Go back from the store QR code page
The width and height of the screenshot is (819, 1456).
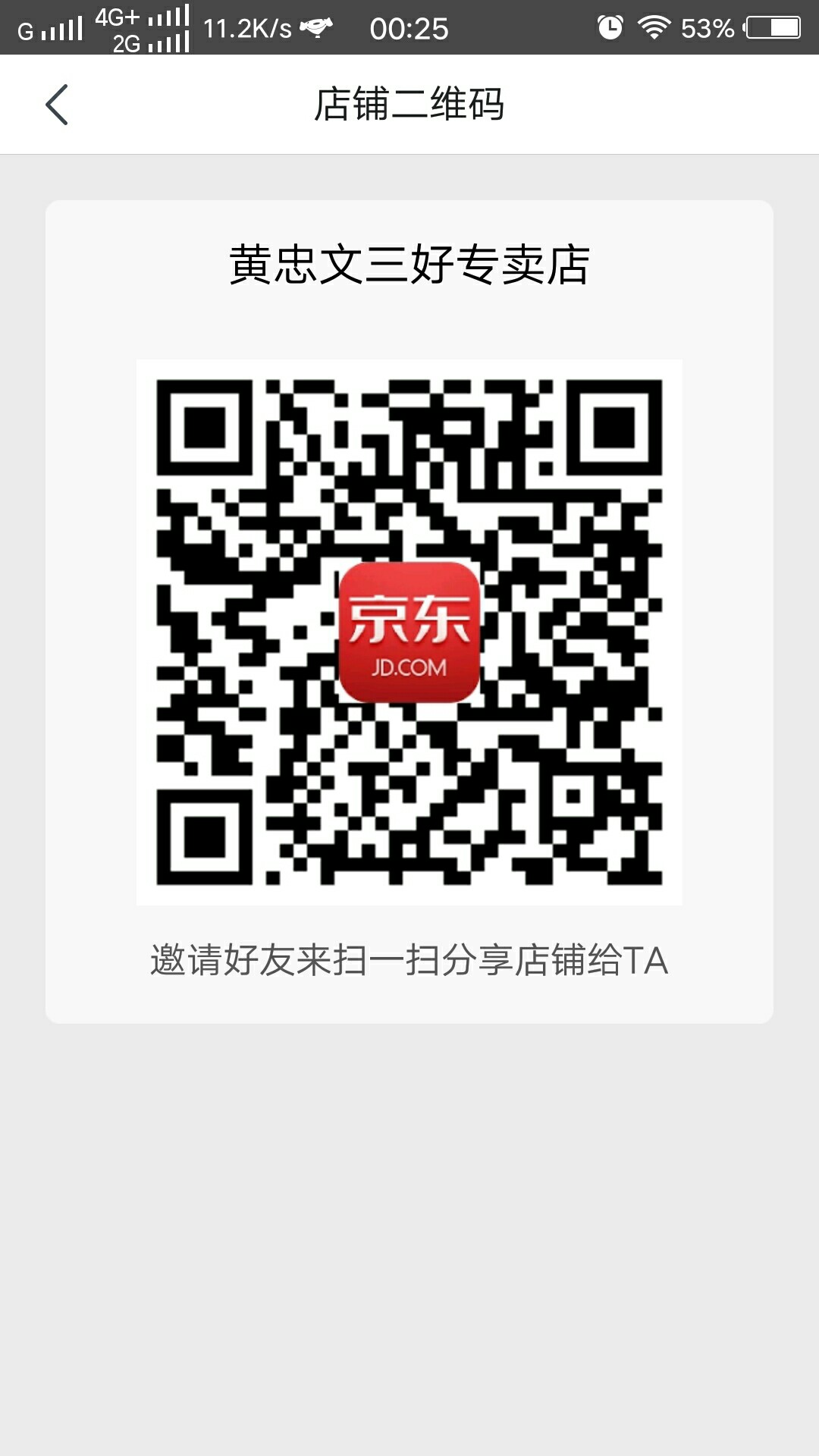coord(57,105)
